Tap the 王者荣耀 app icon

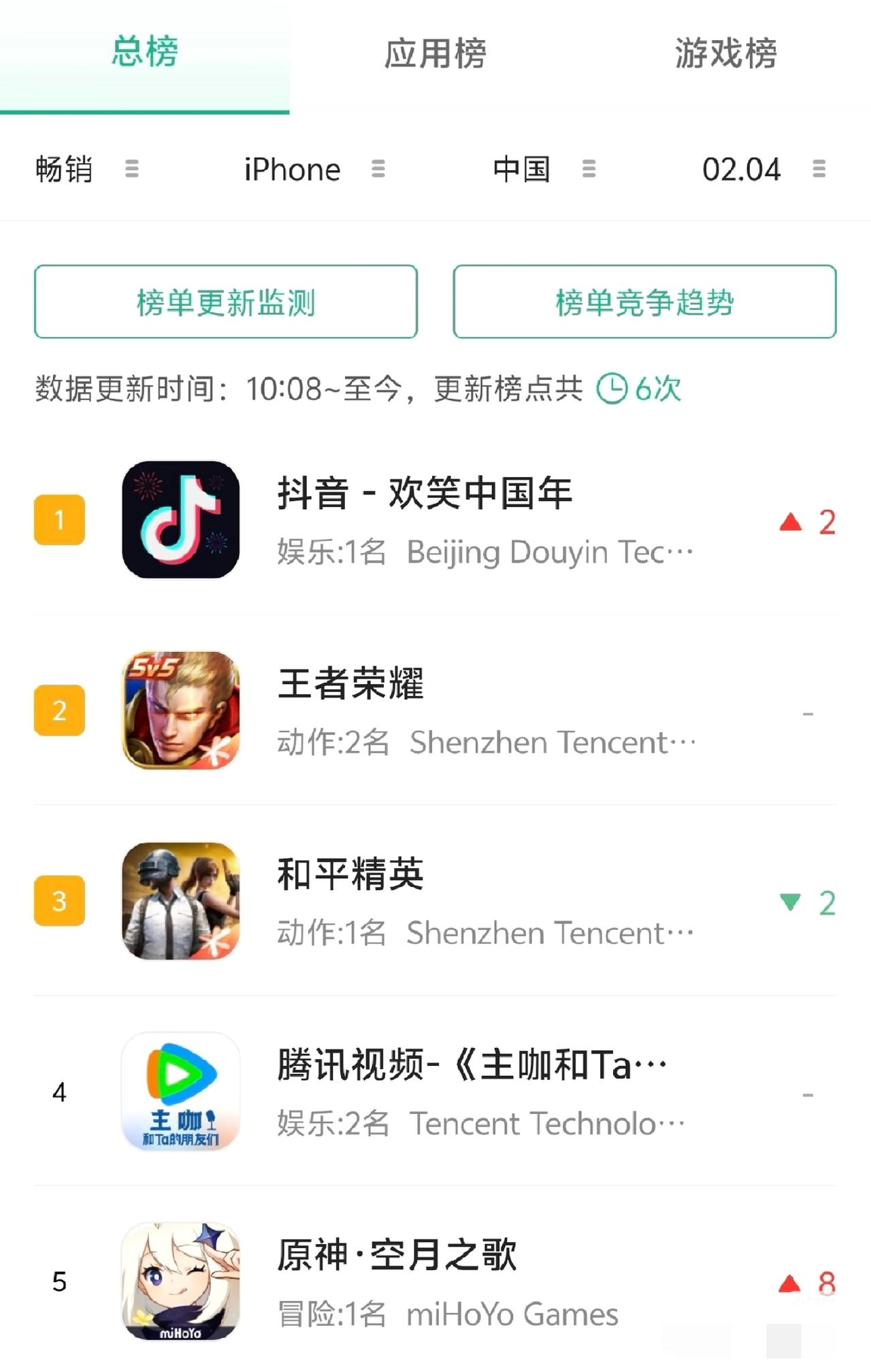tap(180, 710)
